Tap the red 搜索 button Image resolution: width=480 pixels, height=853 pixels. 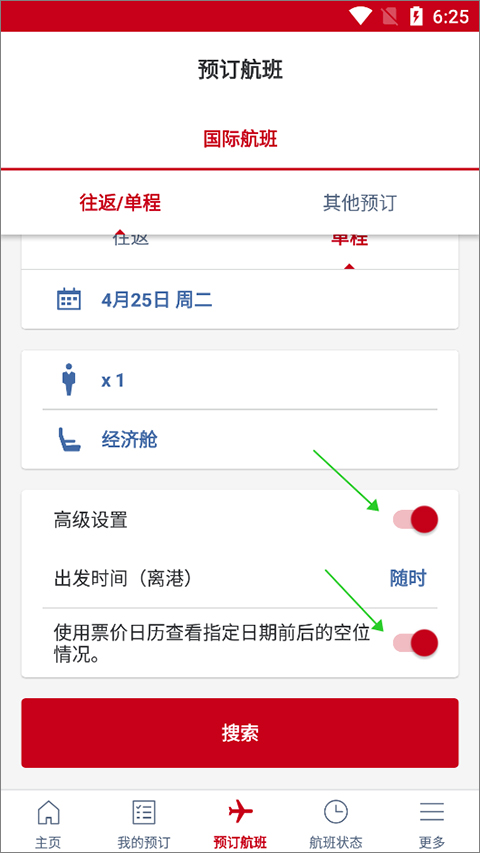[x=239, y=733]
